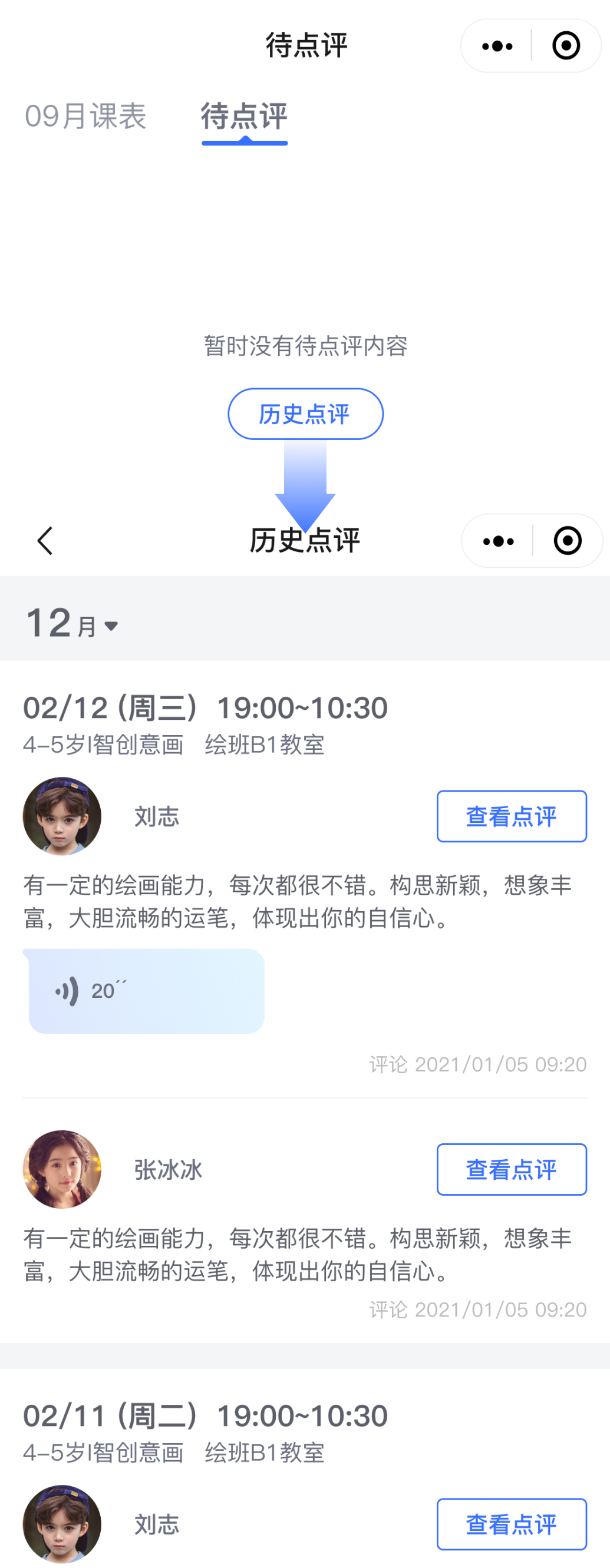Open 历史点评 from the empty state
This screenshot has width=610, height=1568.
pos(305,414)
